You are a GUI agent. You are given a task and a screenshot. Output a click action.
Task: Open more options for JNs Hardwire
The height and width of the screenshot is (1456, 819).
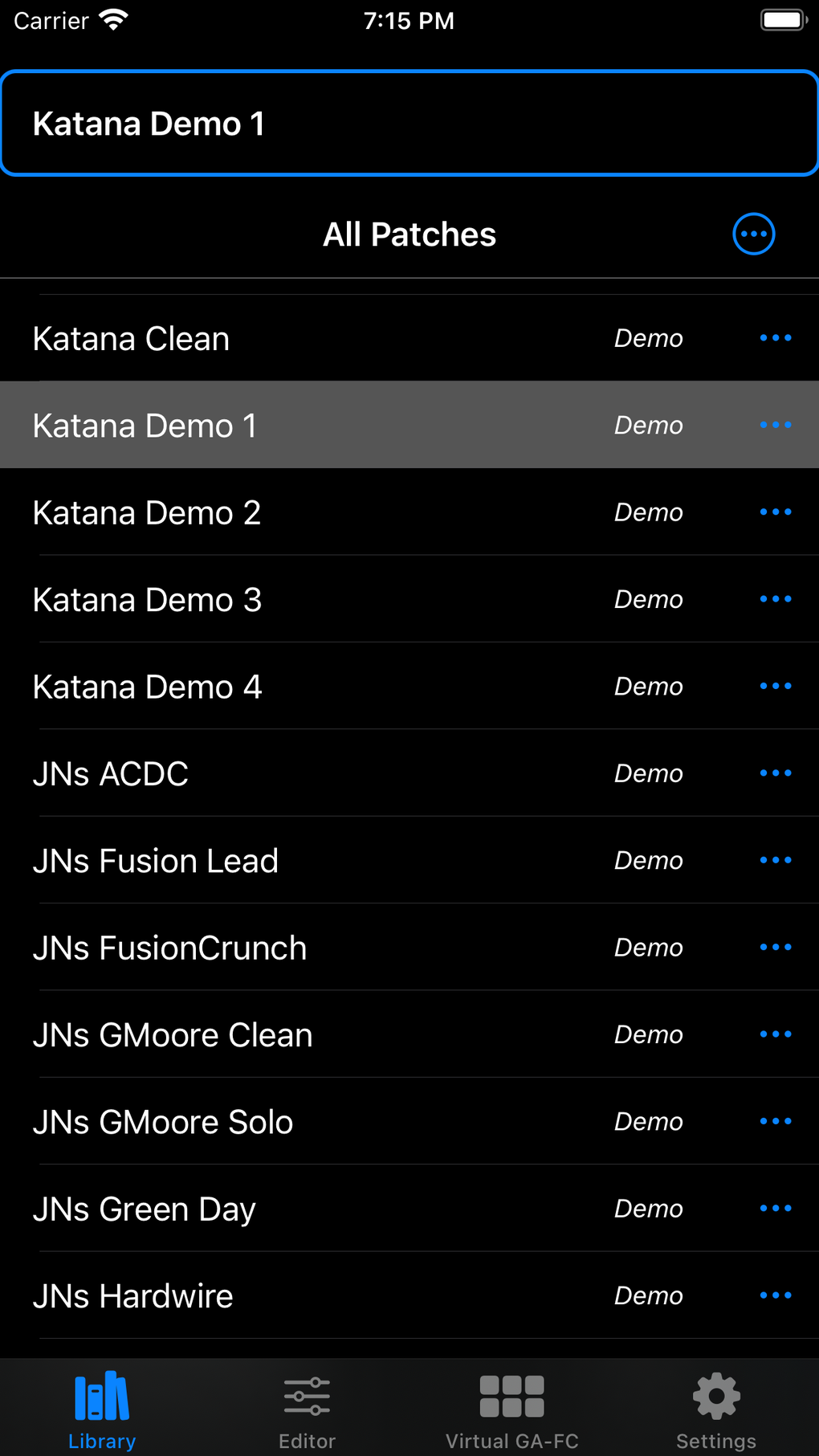coord(776,1295)
